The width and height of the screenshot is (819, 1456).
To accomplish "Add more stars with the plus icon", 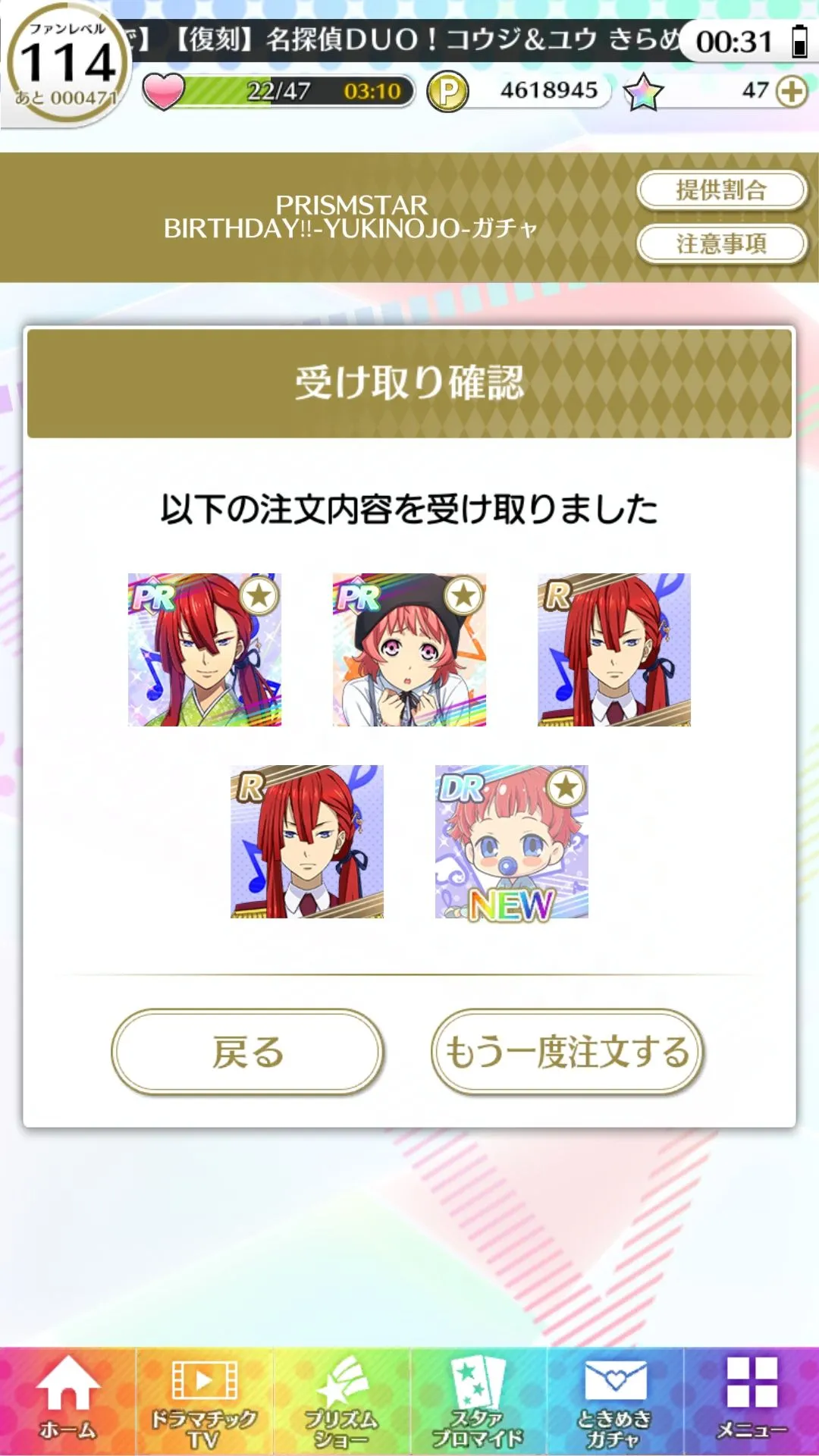I will [792, 92].
